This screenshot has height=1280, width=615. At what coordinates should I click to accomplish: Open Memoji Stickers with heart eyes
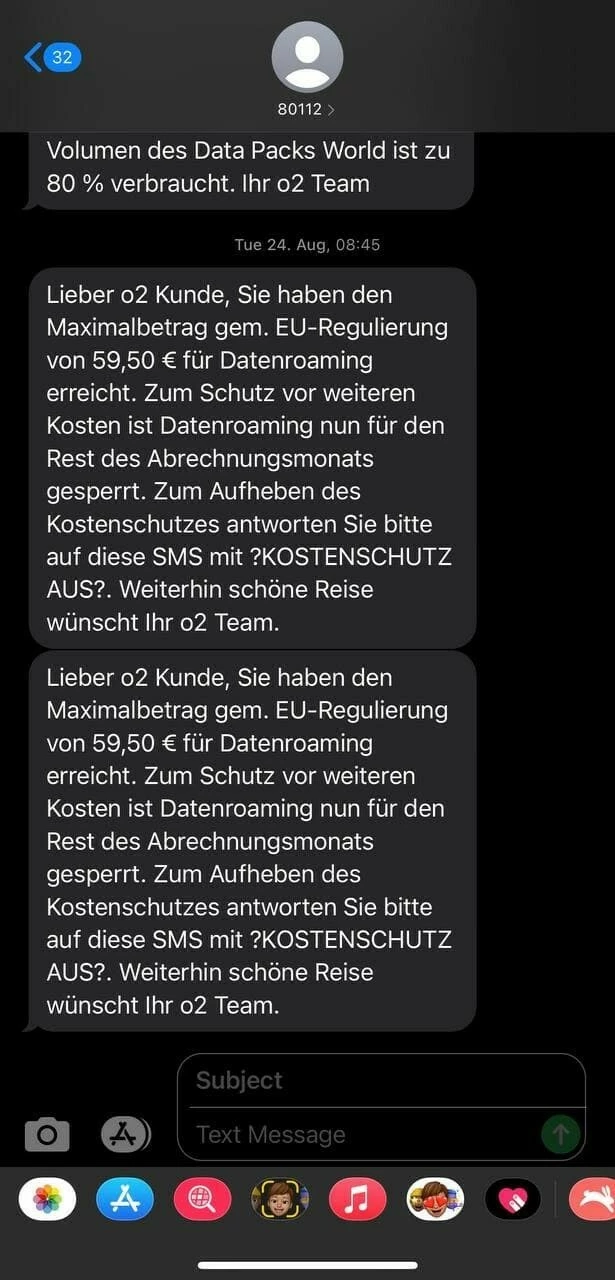(x=435, y=1199)
